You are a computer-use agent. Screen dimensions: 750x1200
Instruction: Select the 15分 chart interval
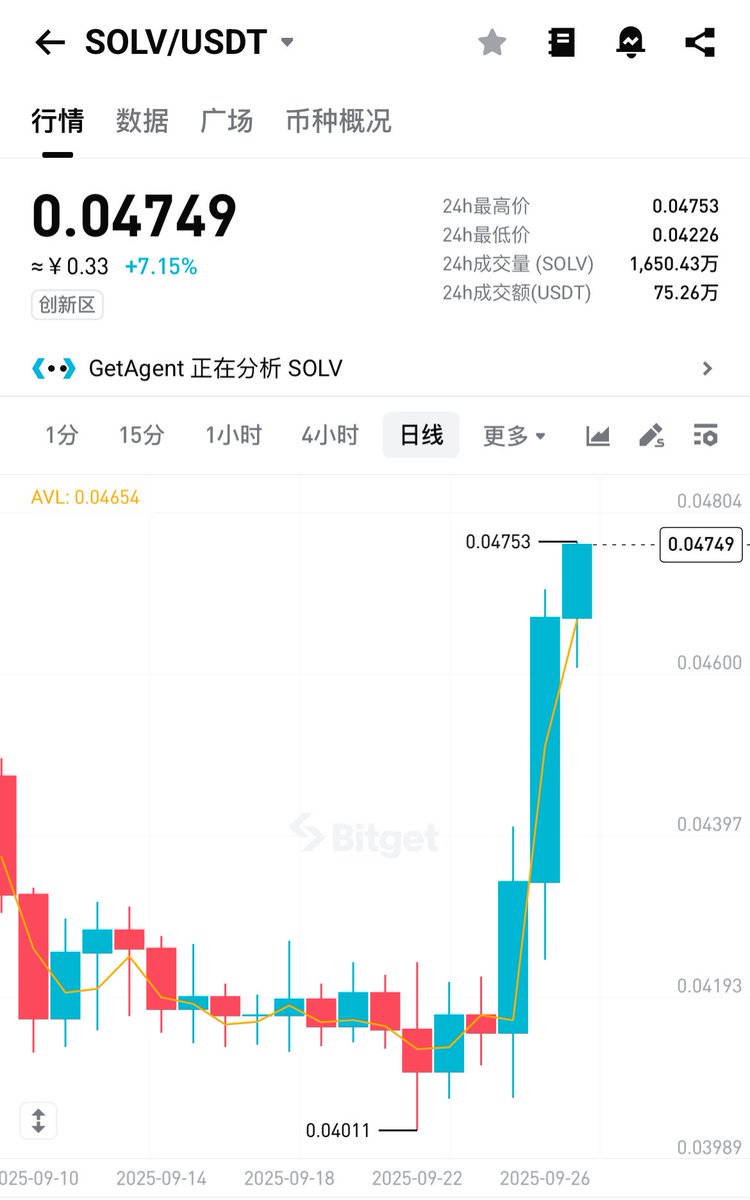(141, 435)
